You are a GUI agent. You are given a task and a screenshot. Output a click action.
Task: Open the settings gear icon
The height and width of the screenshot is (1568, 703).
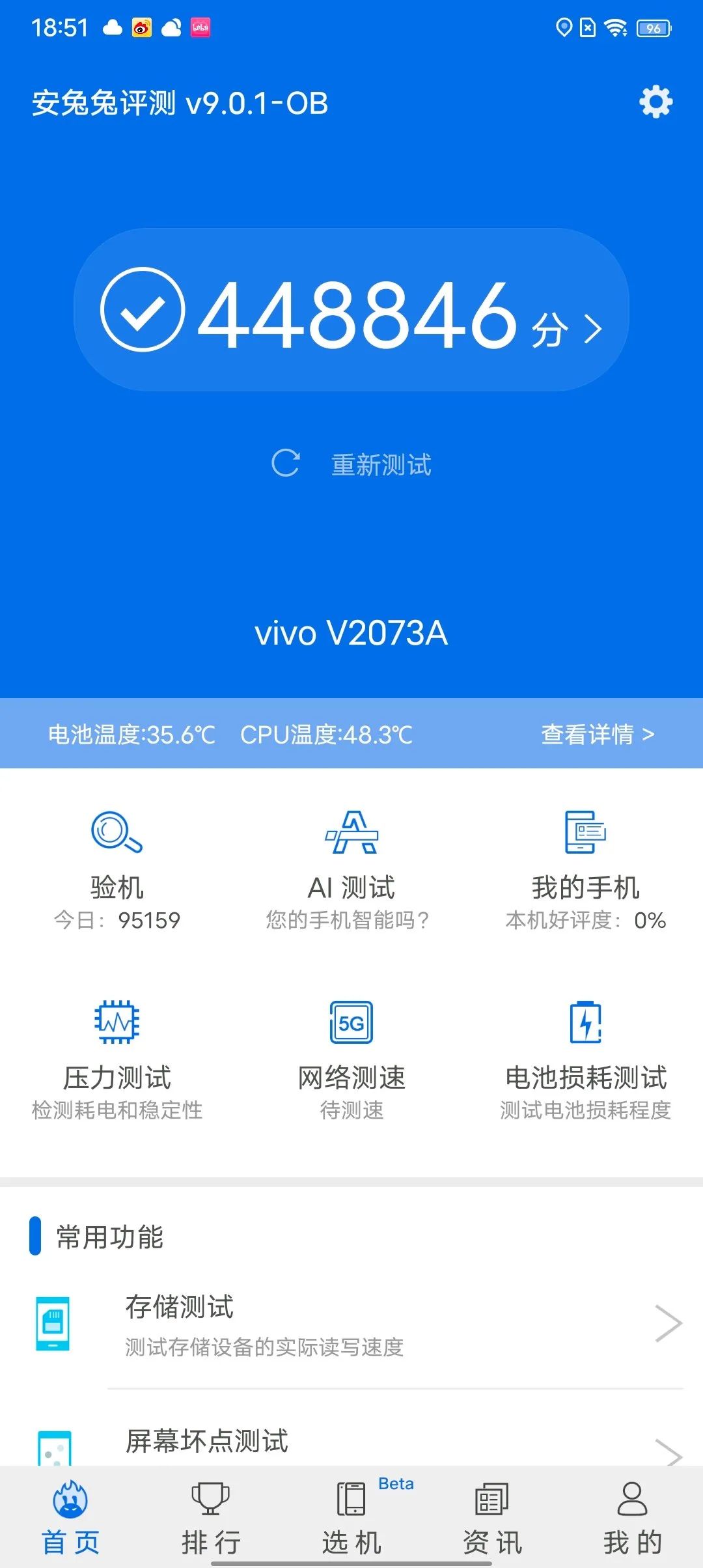655,102
